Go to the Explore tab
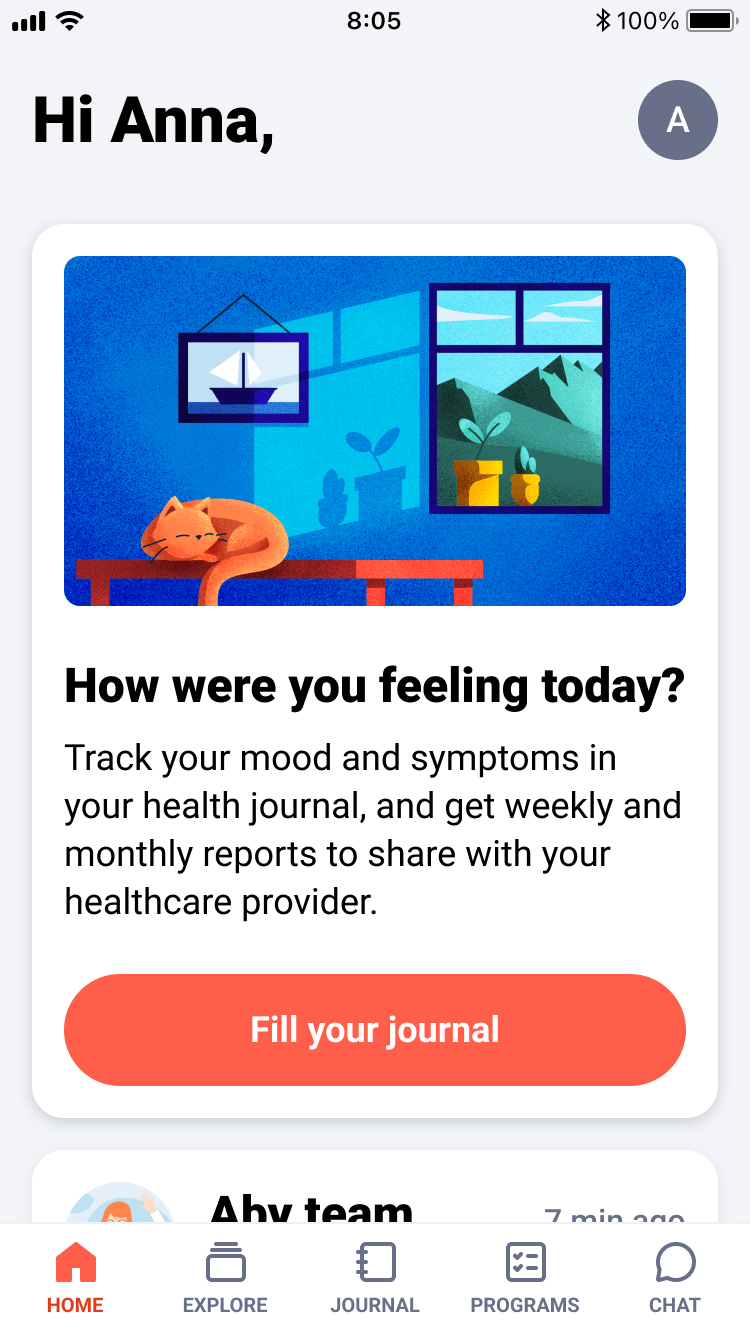The image size is (750, 1334). [225, 1278]
